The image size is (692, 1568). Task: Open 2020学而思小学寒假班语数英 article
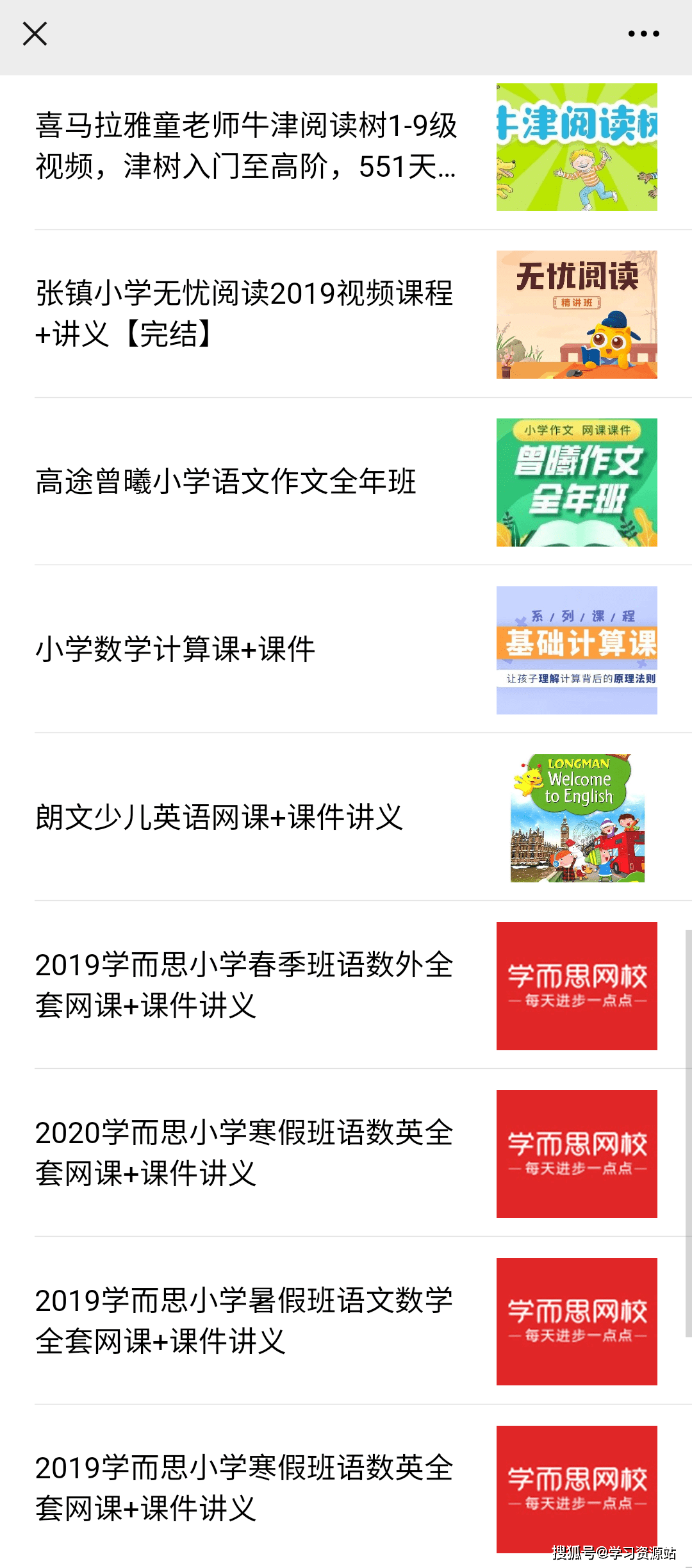coord(245,1153)
